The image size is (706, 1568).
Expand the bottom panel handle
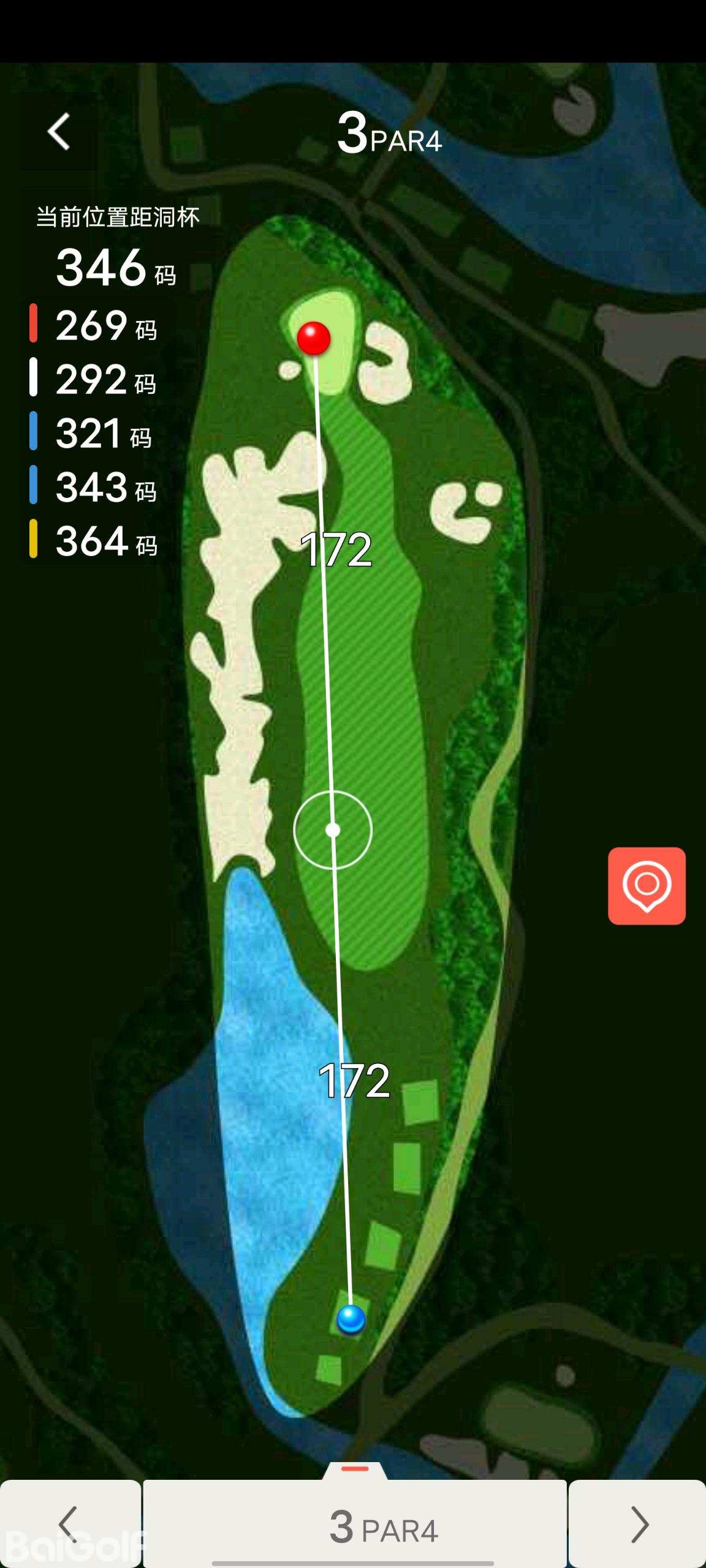click(355, 1469)
